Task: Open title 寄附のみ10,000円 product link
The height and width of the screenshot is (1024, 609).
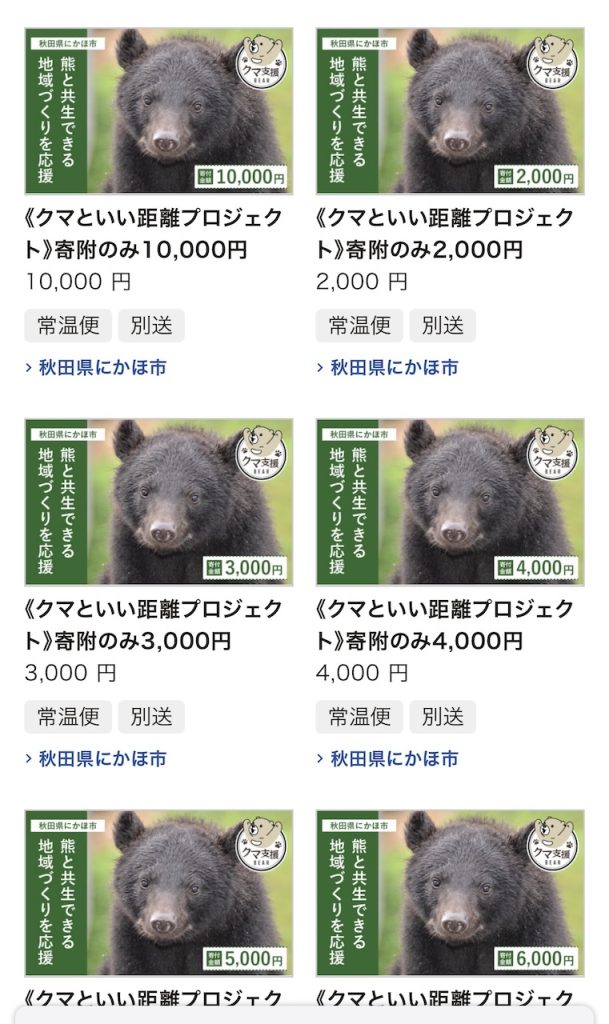Action: click(153, 234)
